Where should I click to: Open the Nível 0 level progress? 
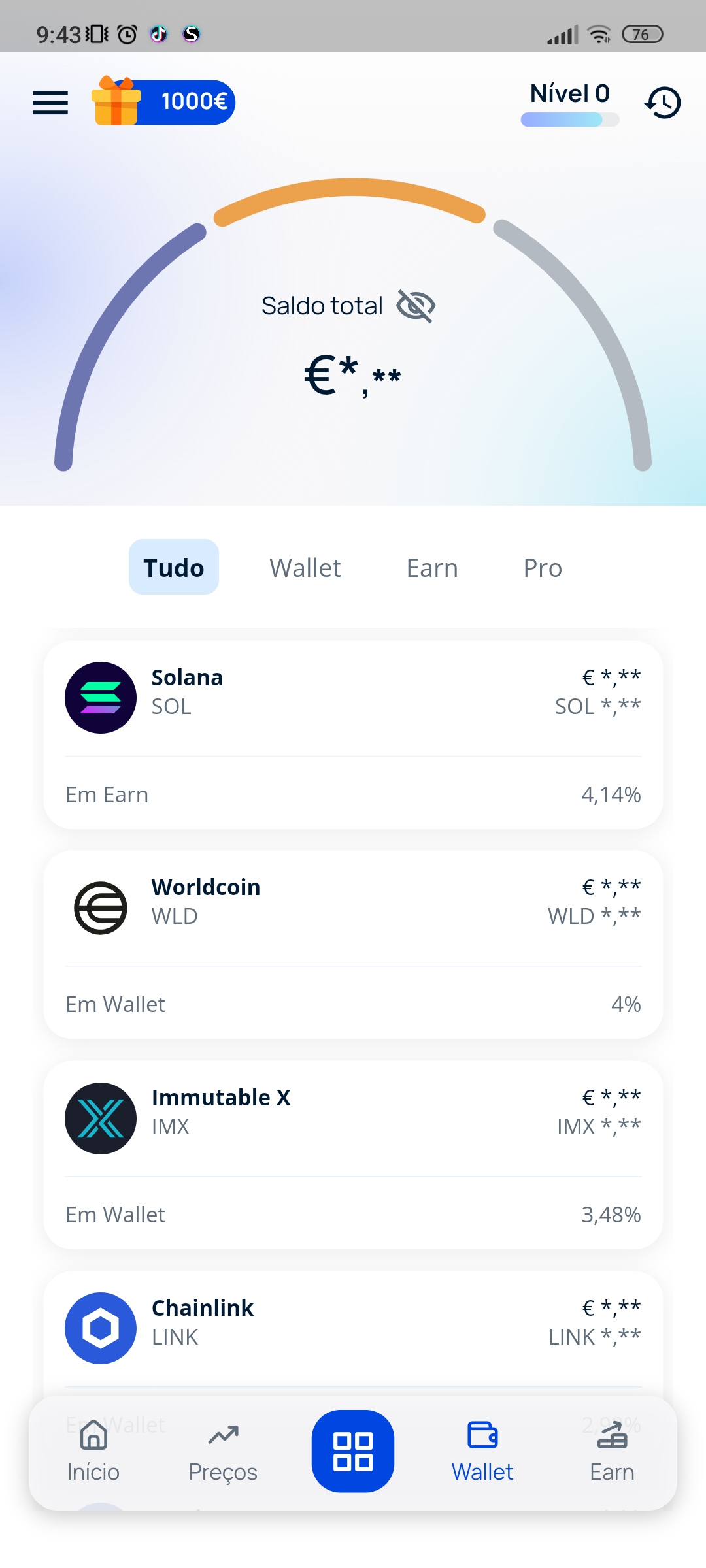570,103
